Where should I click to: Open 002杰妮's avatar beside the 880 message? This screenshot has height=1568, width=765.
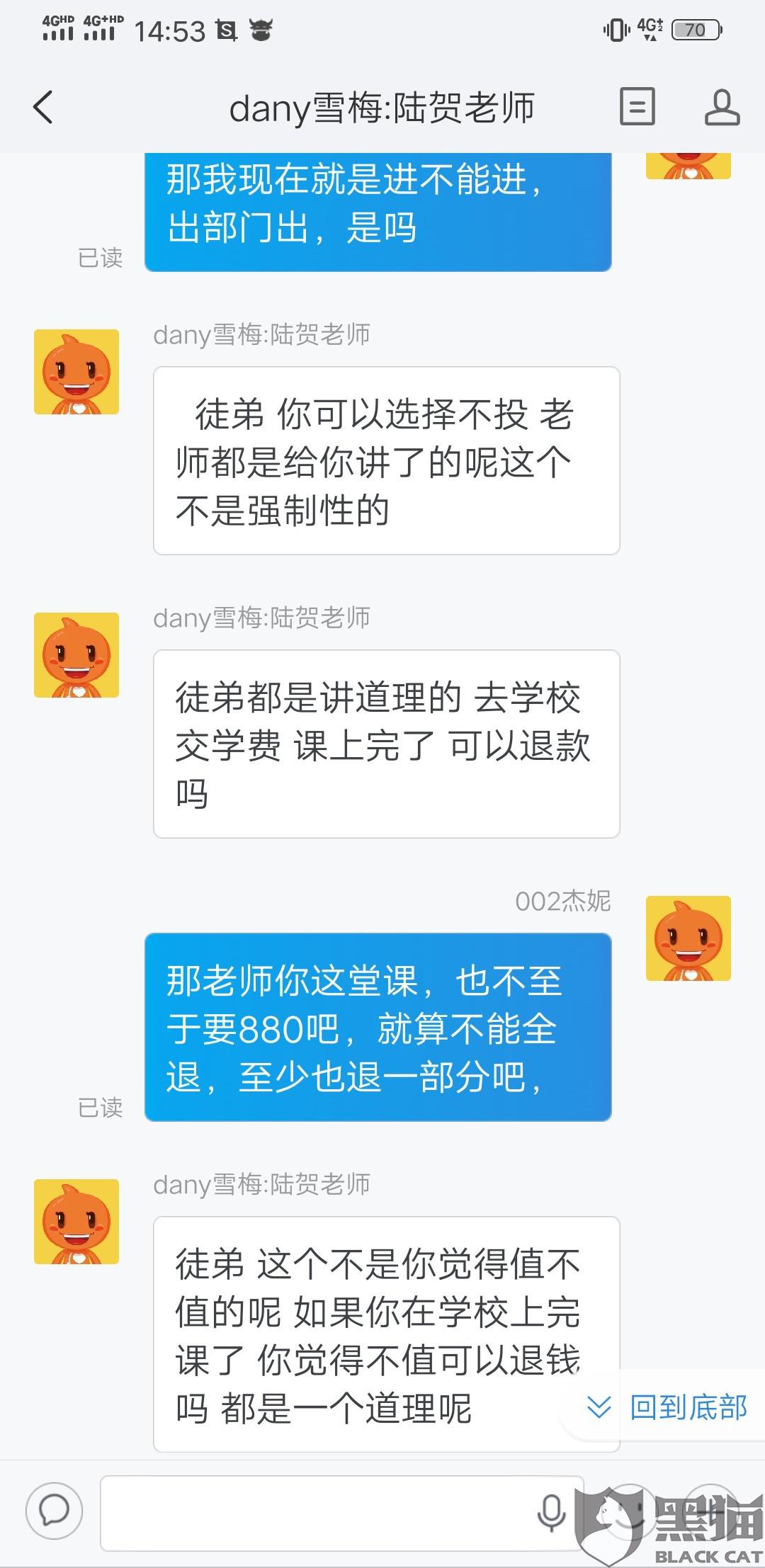pos(688,938)
